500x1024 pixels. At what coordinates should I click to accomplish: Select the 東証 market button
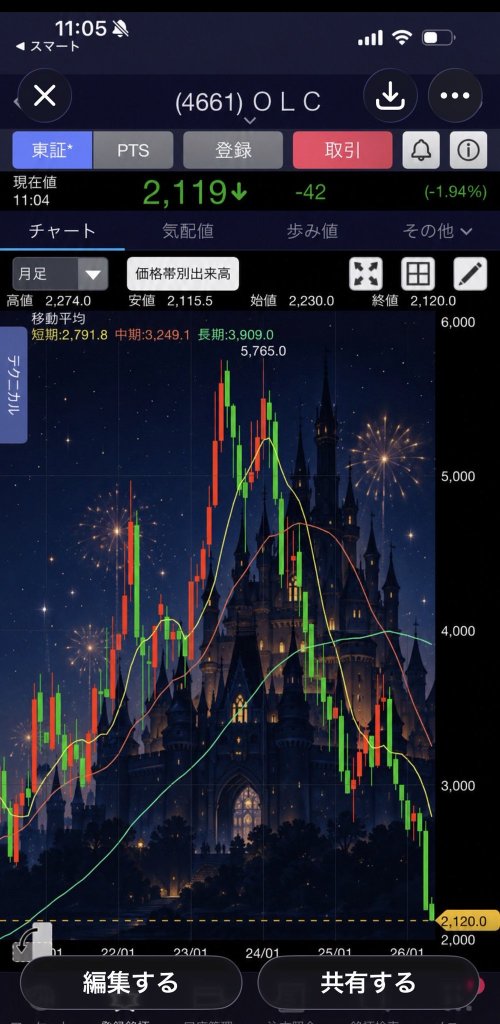point(53,150)
